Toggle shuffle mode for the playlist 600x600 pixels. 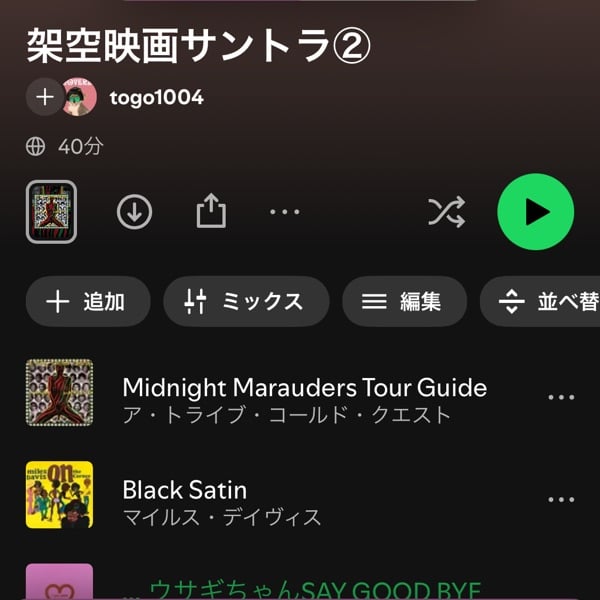click(446, 212)
